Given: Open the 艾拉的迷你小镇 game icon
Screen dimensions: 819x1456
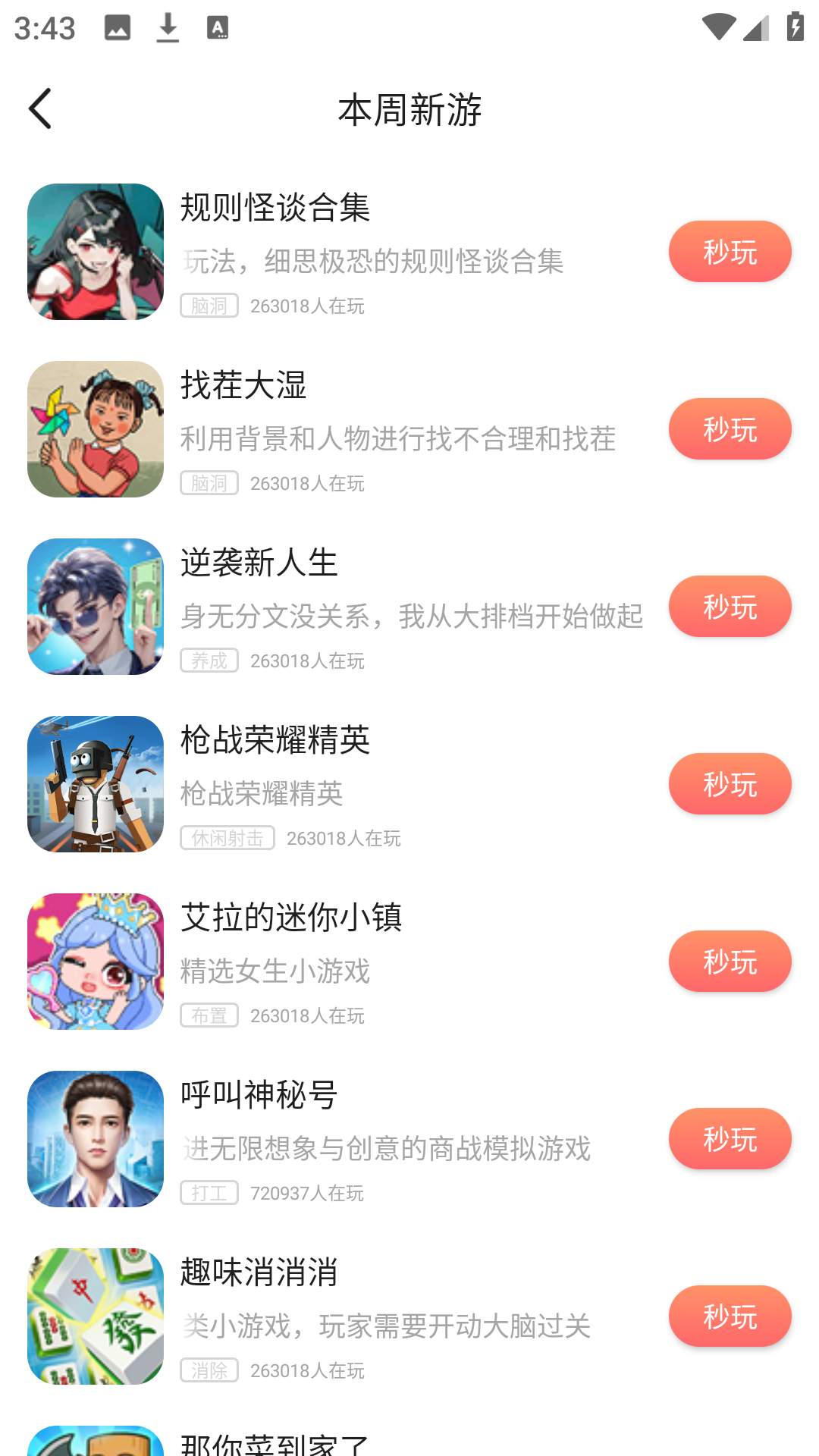Looking at the screenshot, I should (95, 961).
